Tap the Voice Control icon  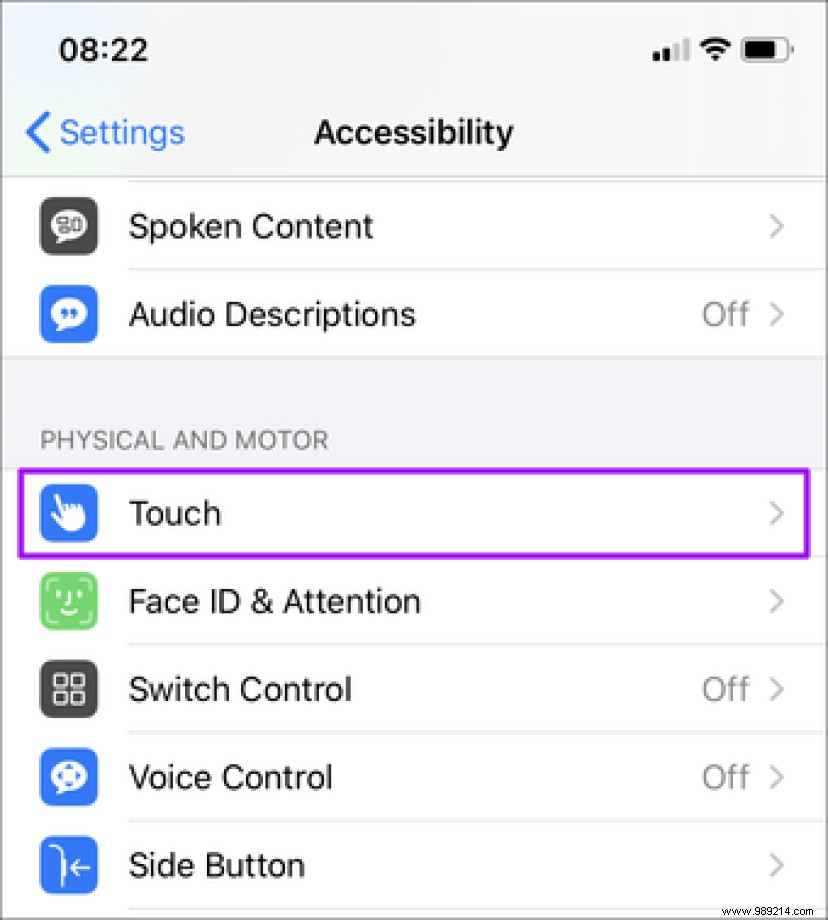68,777
